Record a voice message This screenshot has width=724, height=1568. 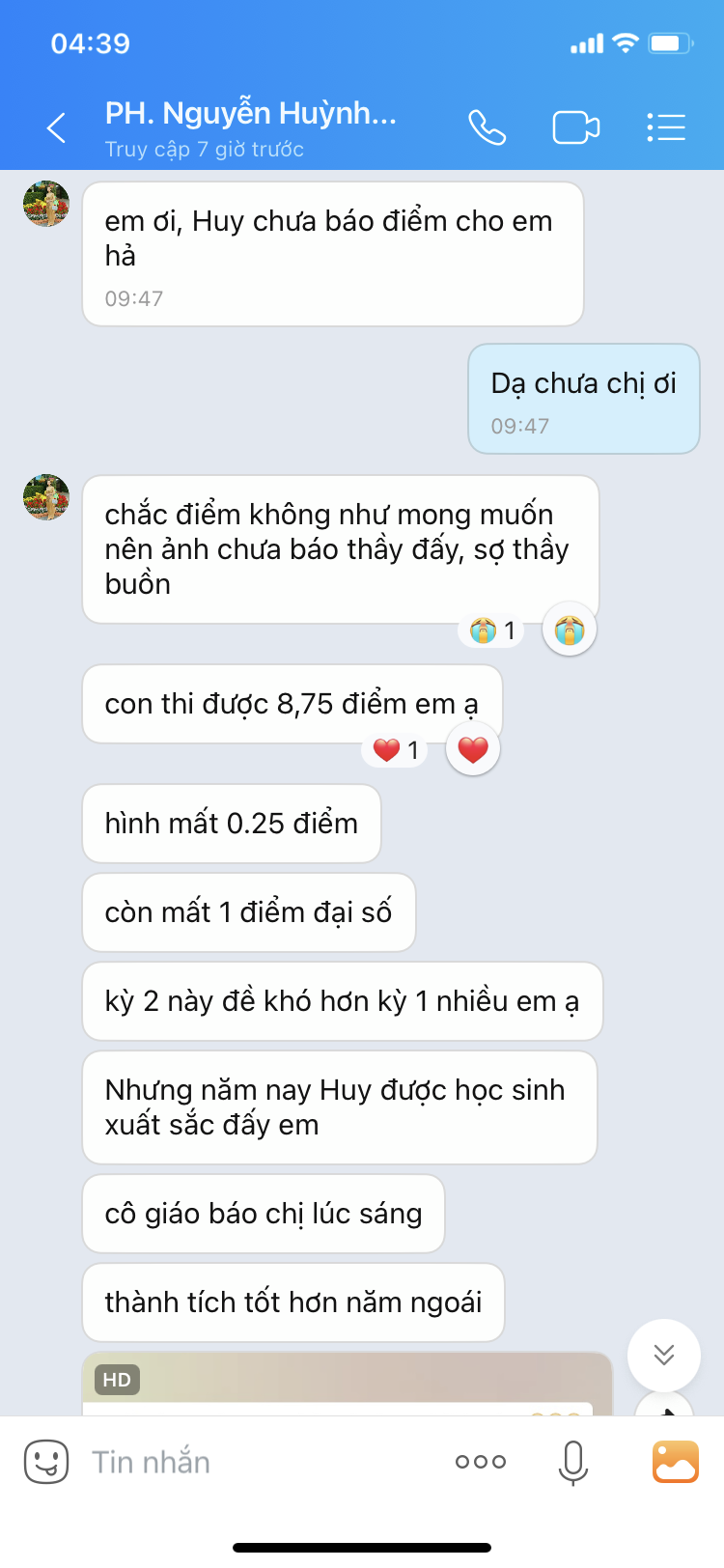pyautogui.click(x=573, y=1462)
